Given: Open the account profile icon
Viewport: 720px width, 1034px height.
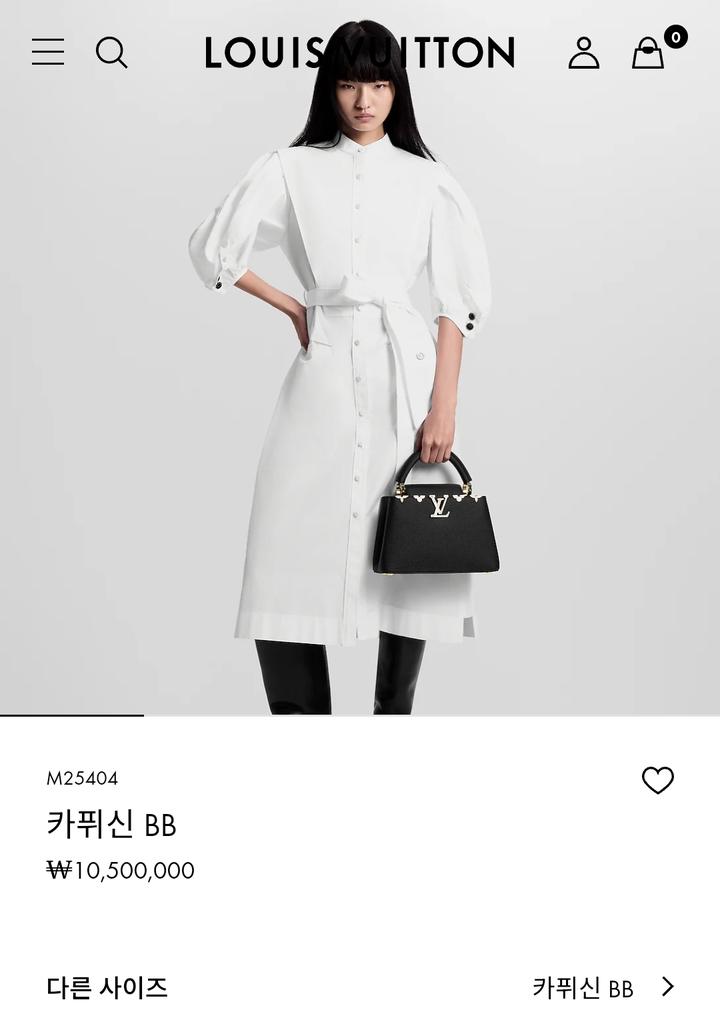Looking at the screenshot, I should click(x=583, y=52).
